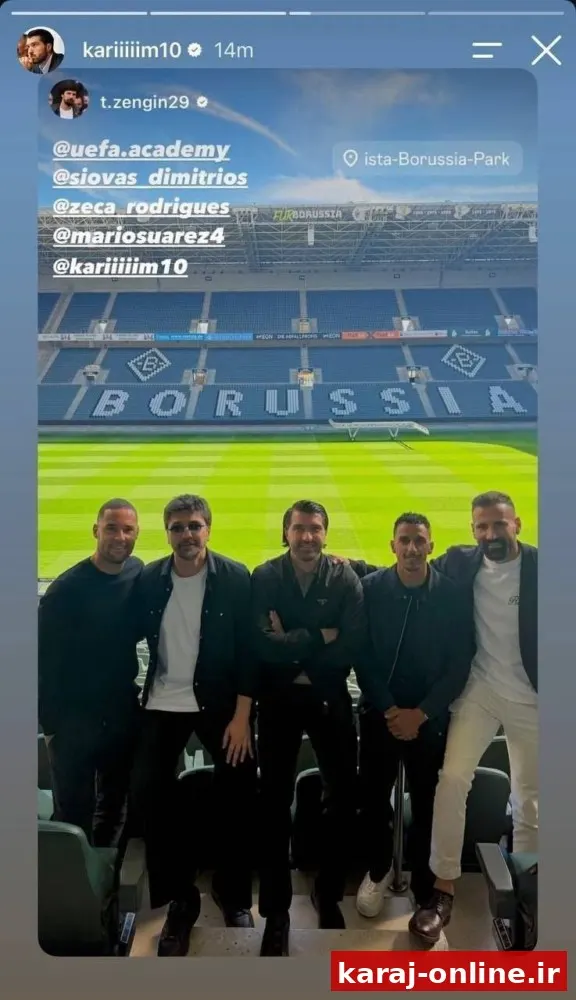Open the @siovas_dimitrios mention

pyautogui.click(x=150, y=177)
